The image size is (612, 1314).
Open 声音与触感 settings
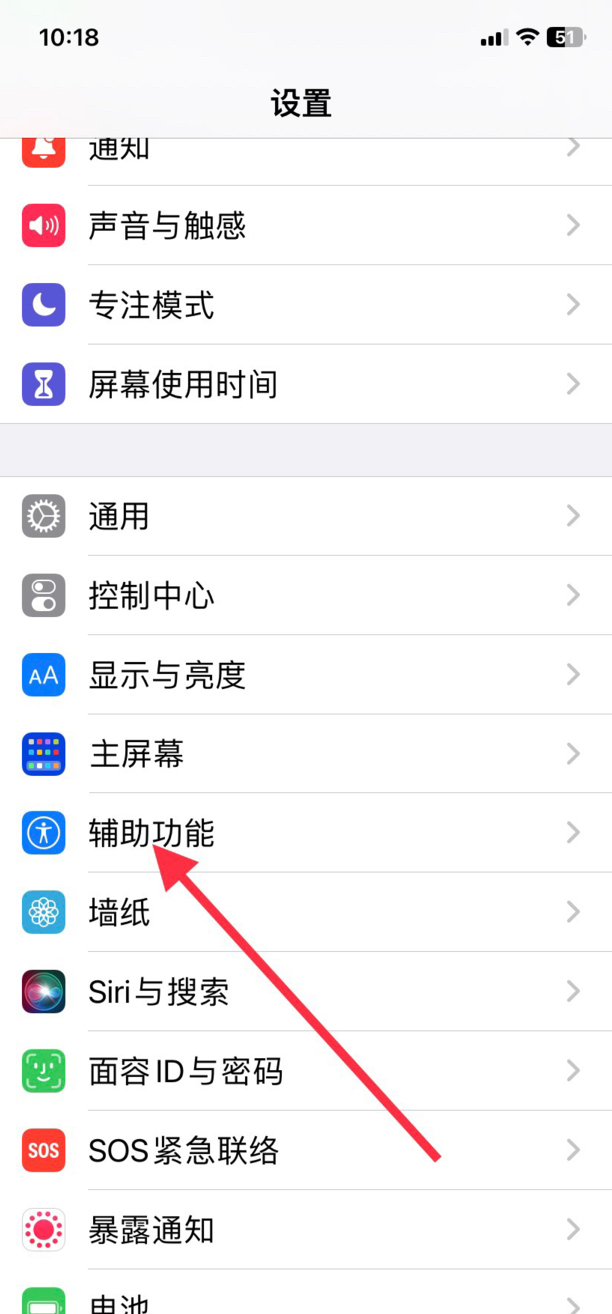coord(167,226)
